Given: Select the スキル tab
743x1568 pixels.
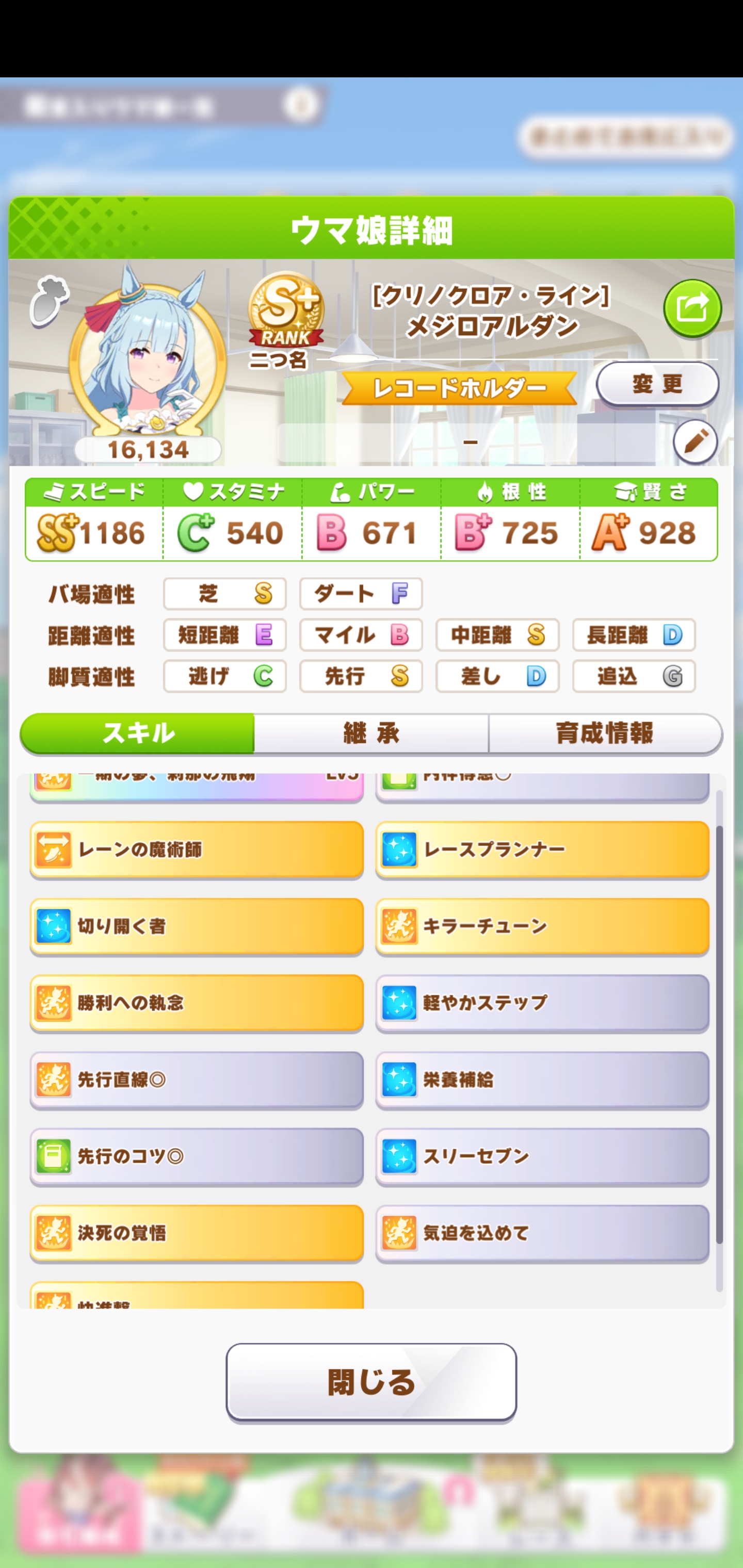Looking at the screenshot, I should point(138,733).
